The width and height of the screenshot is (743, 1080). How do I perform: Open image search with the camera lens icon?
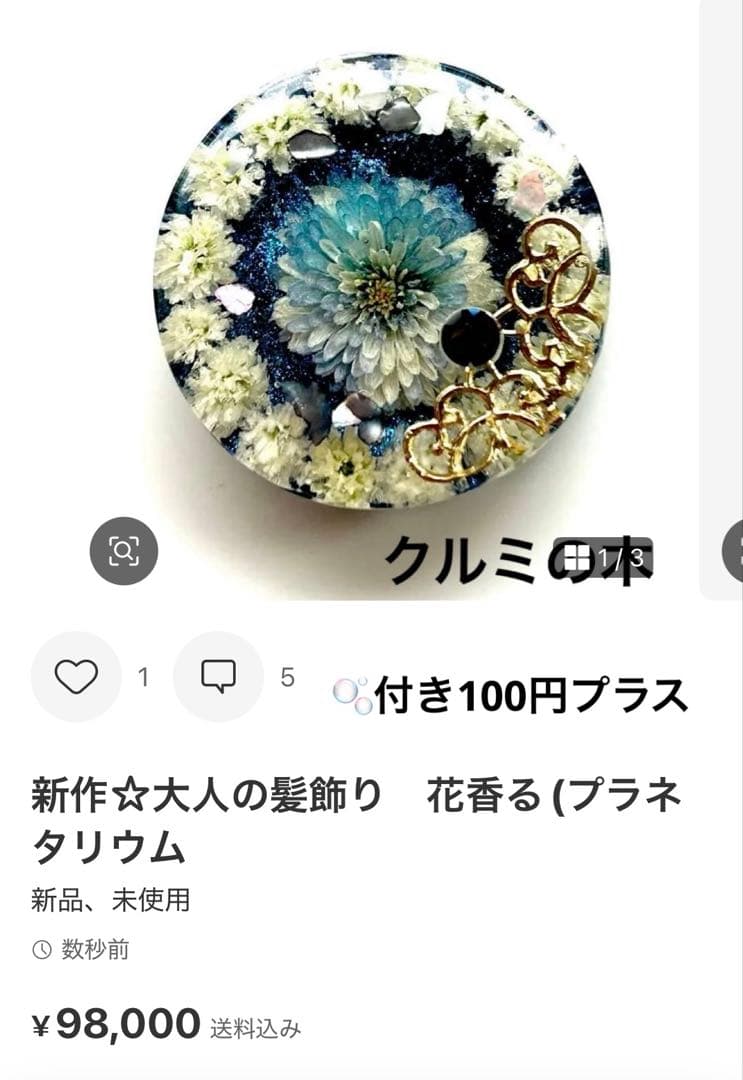click(x=124, y=549)
